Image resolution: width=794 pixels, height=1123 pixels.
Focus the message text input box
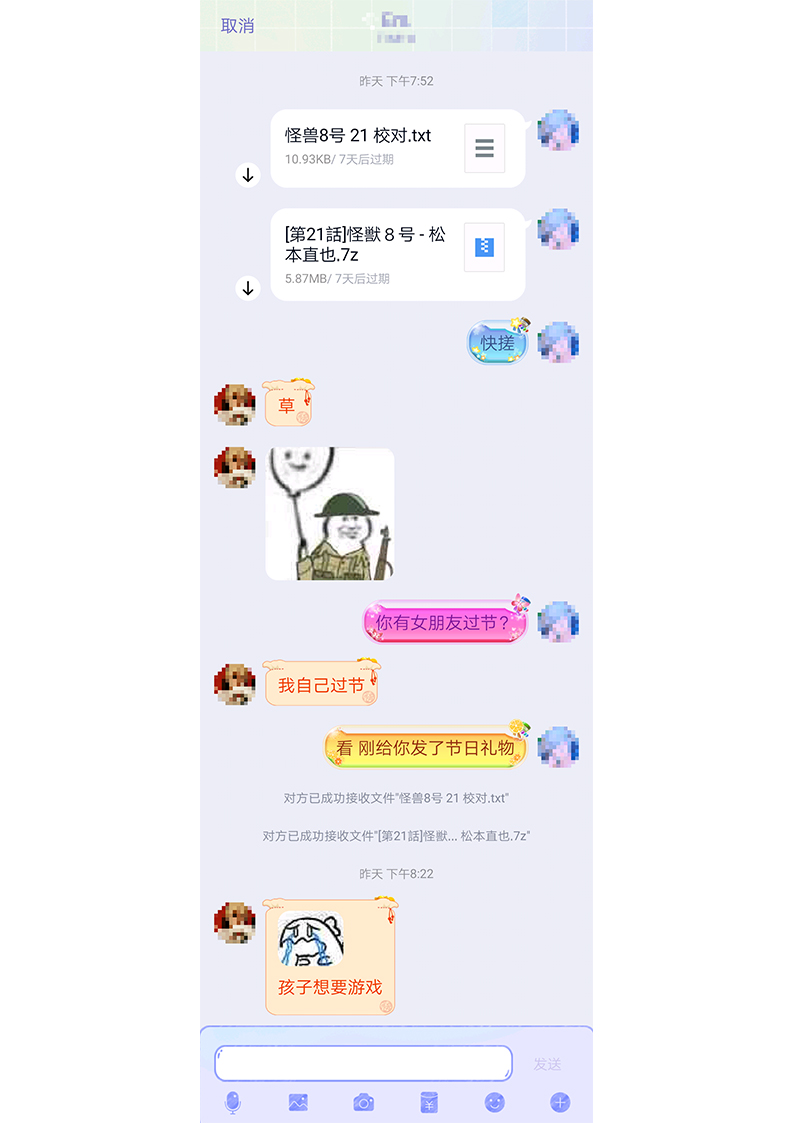click(x=363, y=1063)
